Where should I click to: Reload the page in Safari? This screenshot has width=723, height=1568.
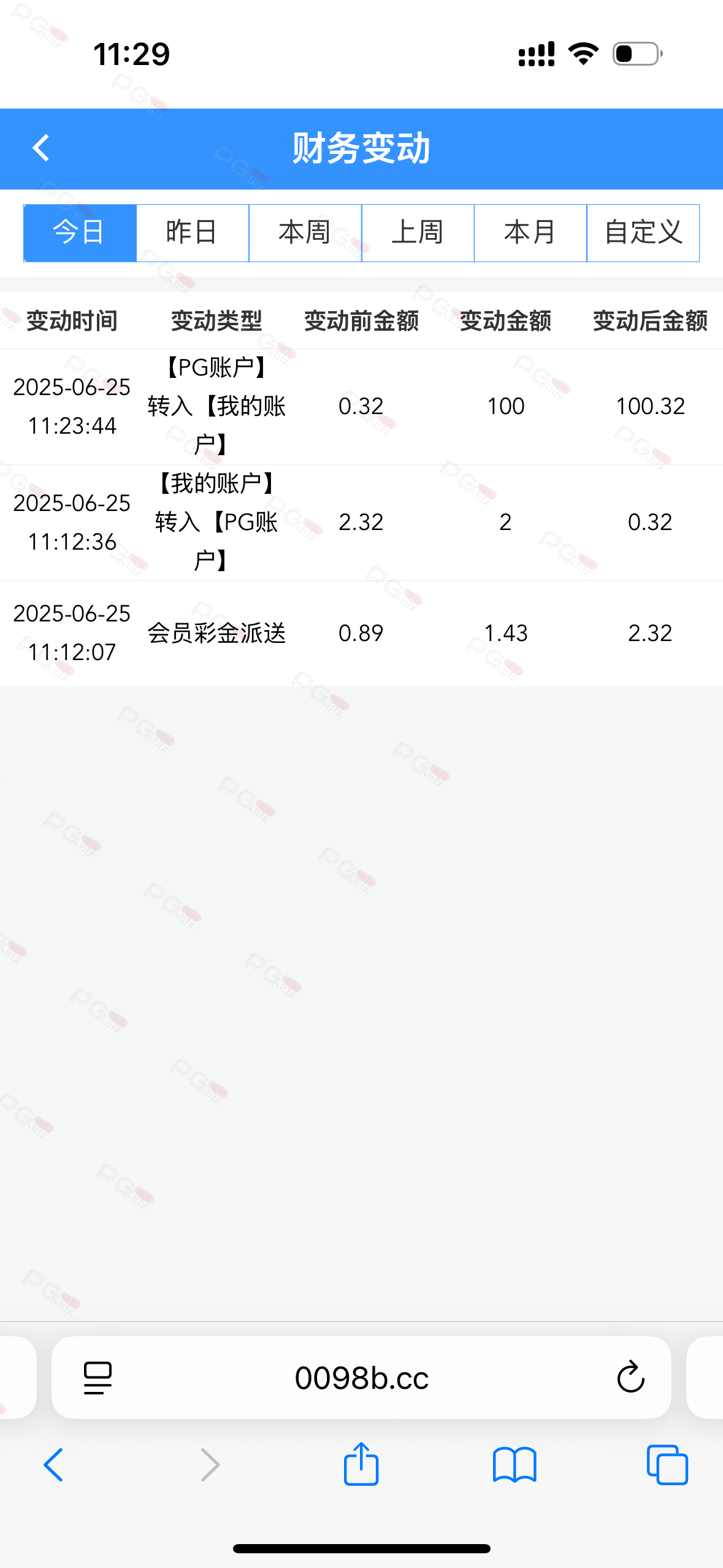coord(630,1378)
